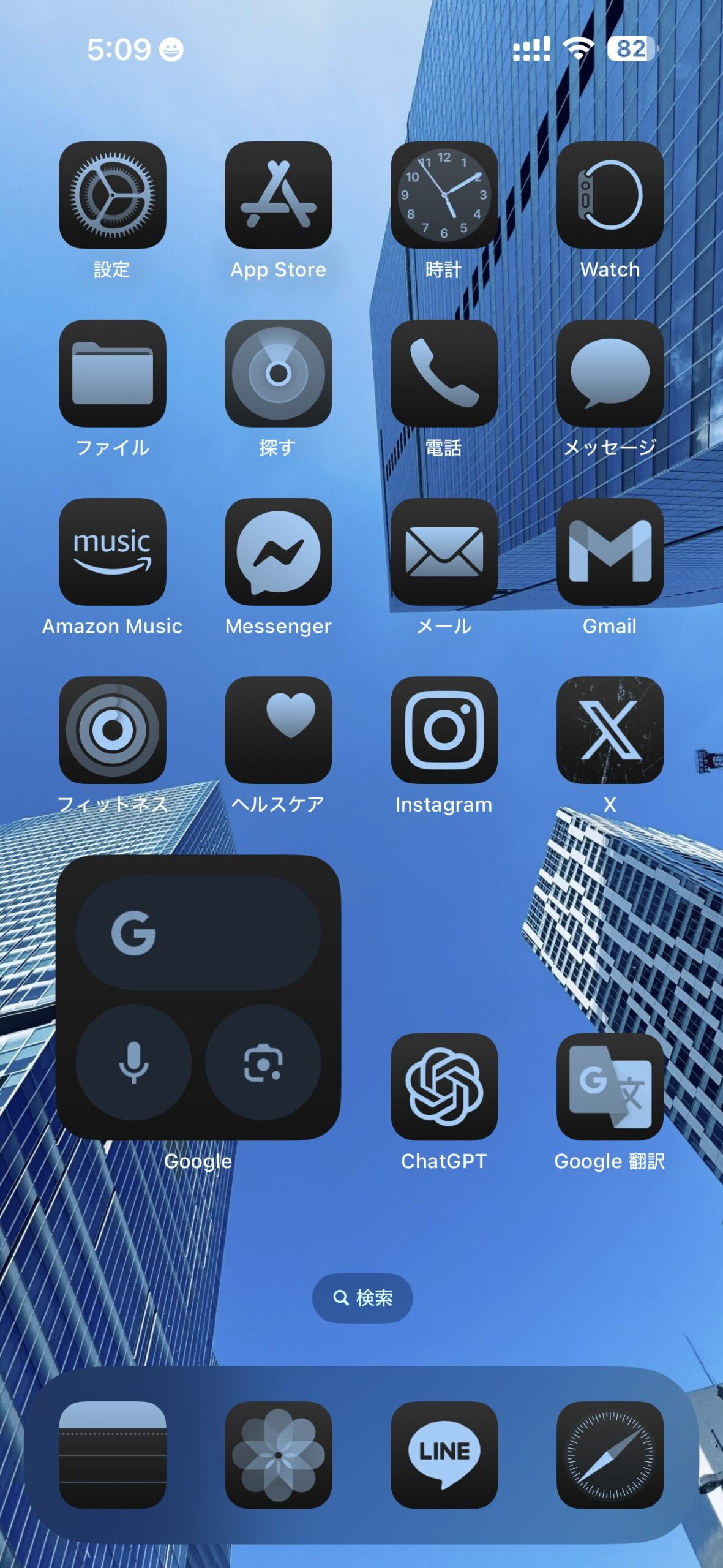The width and height of the screenshot is (723, 1568).
Task: Open the X app
Action: (x=610, y=729)
